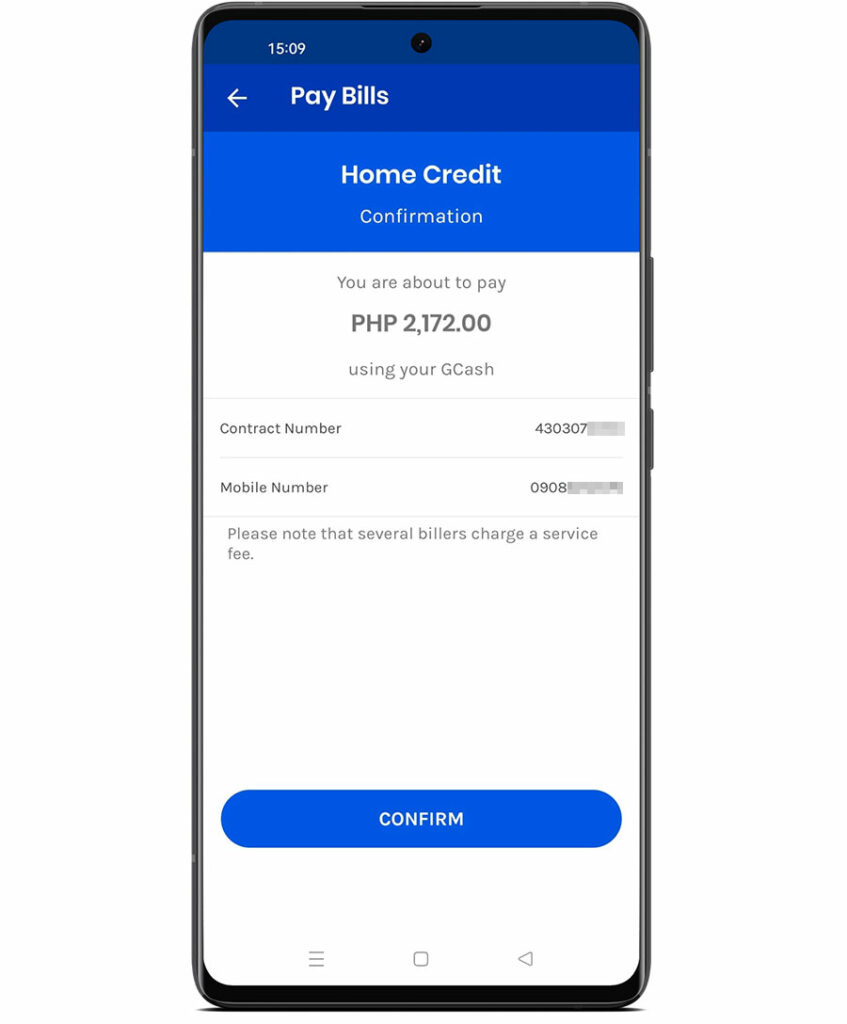This screenshot has height=1024, width=847.
Task: Click the GCash payment method text
Action: click(x=421, y=369)
